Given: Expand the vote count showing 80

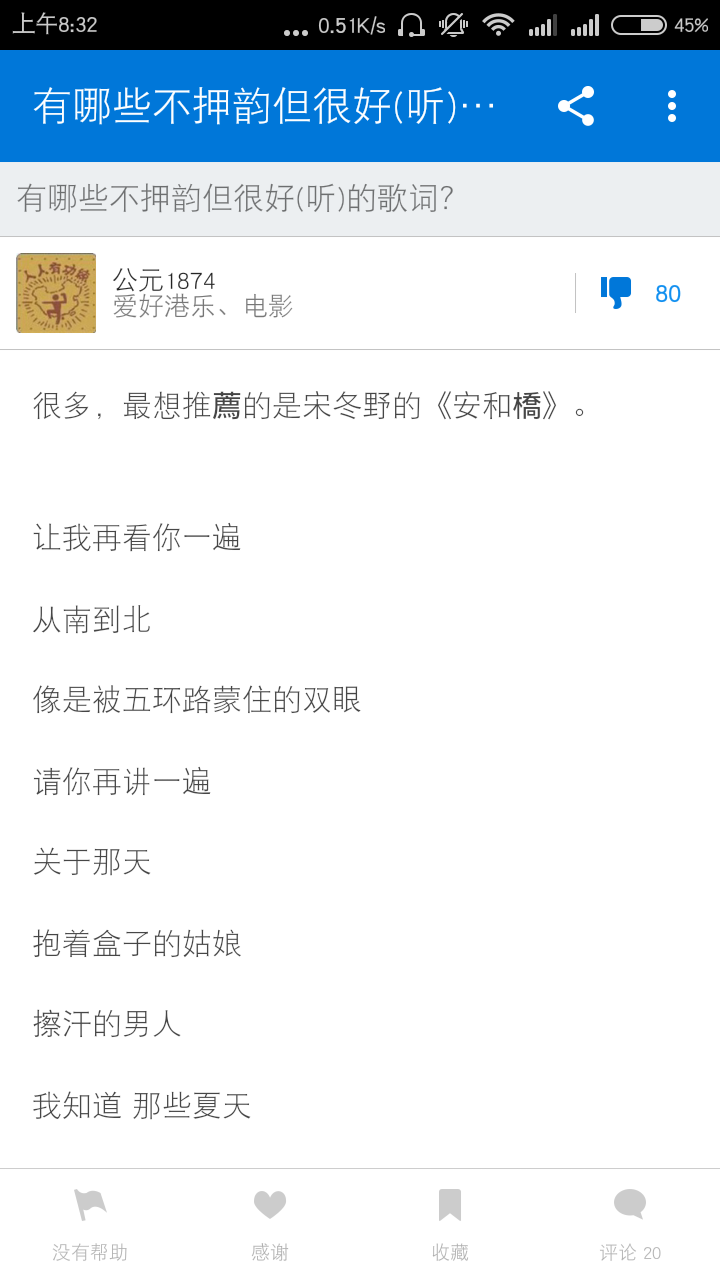Looking at the screenshot, I should 667,292.
